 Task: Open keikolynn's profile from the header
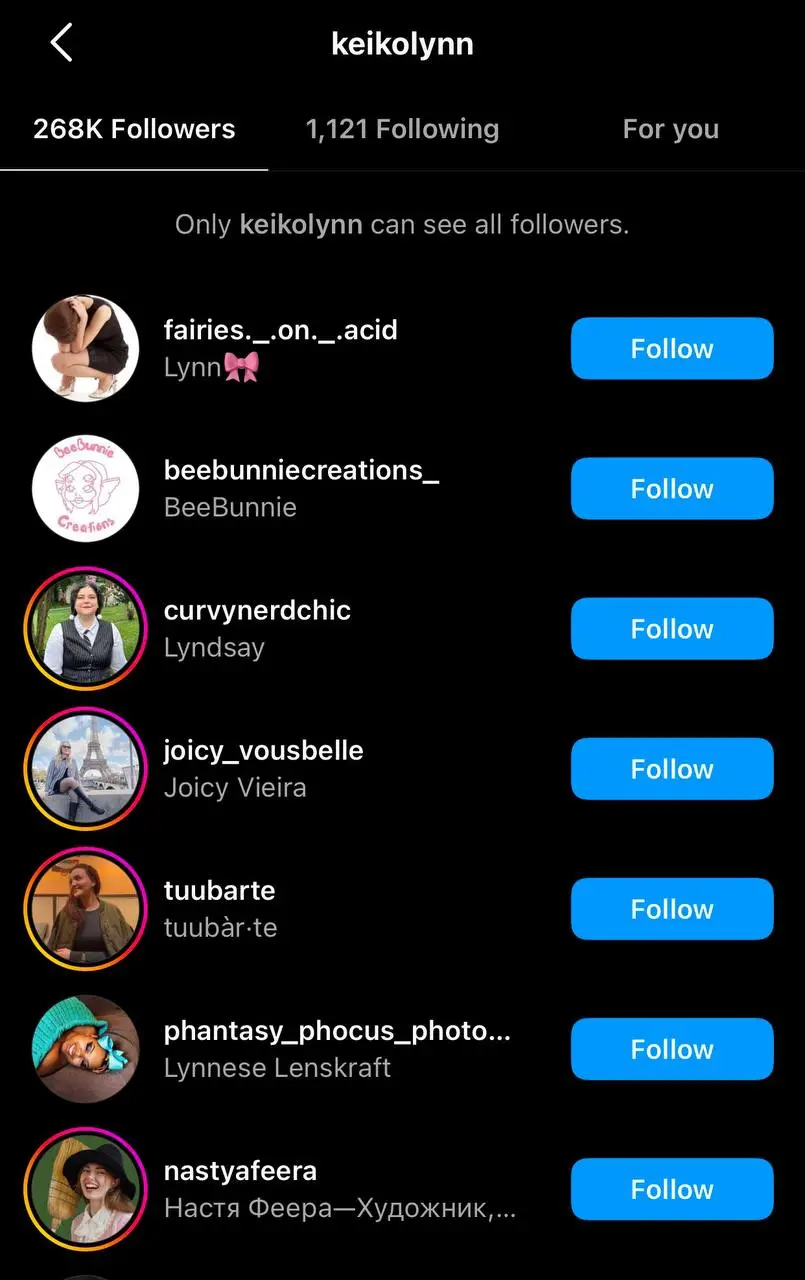tap(402, 42)
